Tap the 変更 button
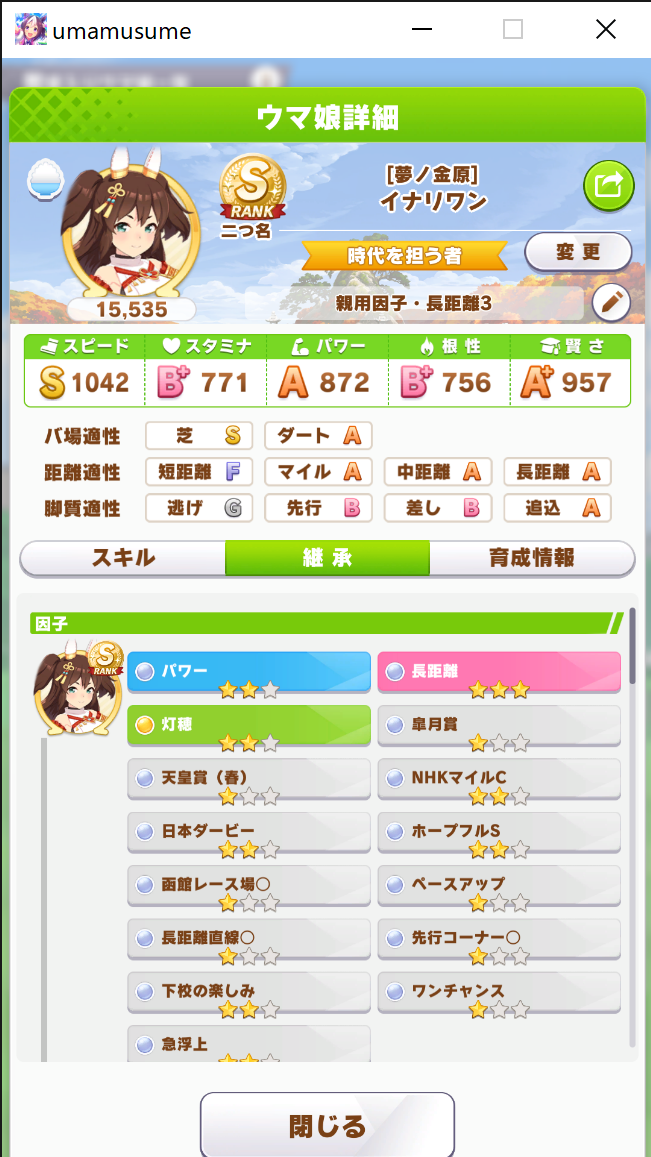The image size is (651, 1157). pyautogui.click(x=578, y=252)
